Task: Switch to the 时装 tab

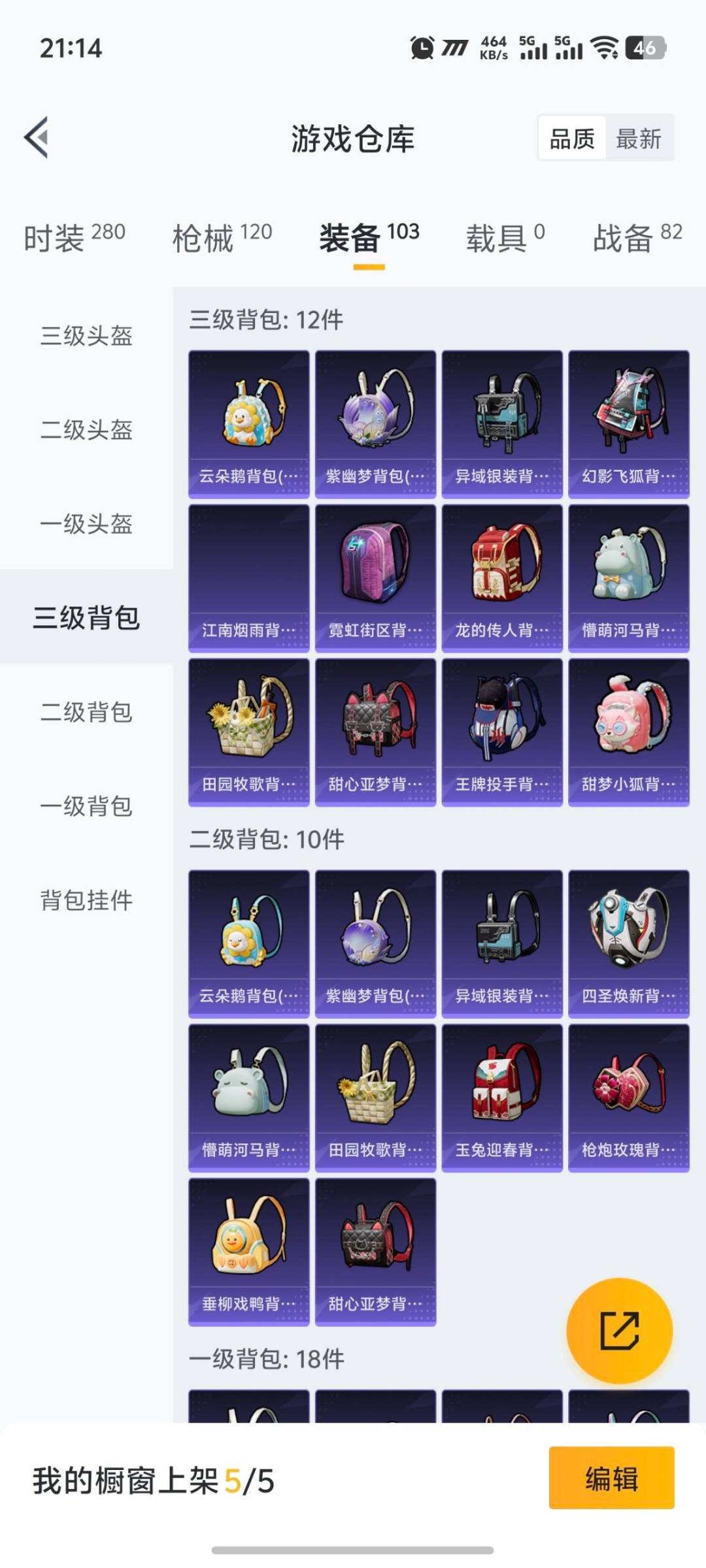Action: click(x=74, y=237)
